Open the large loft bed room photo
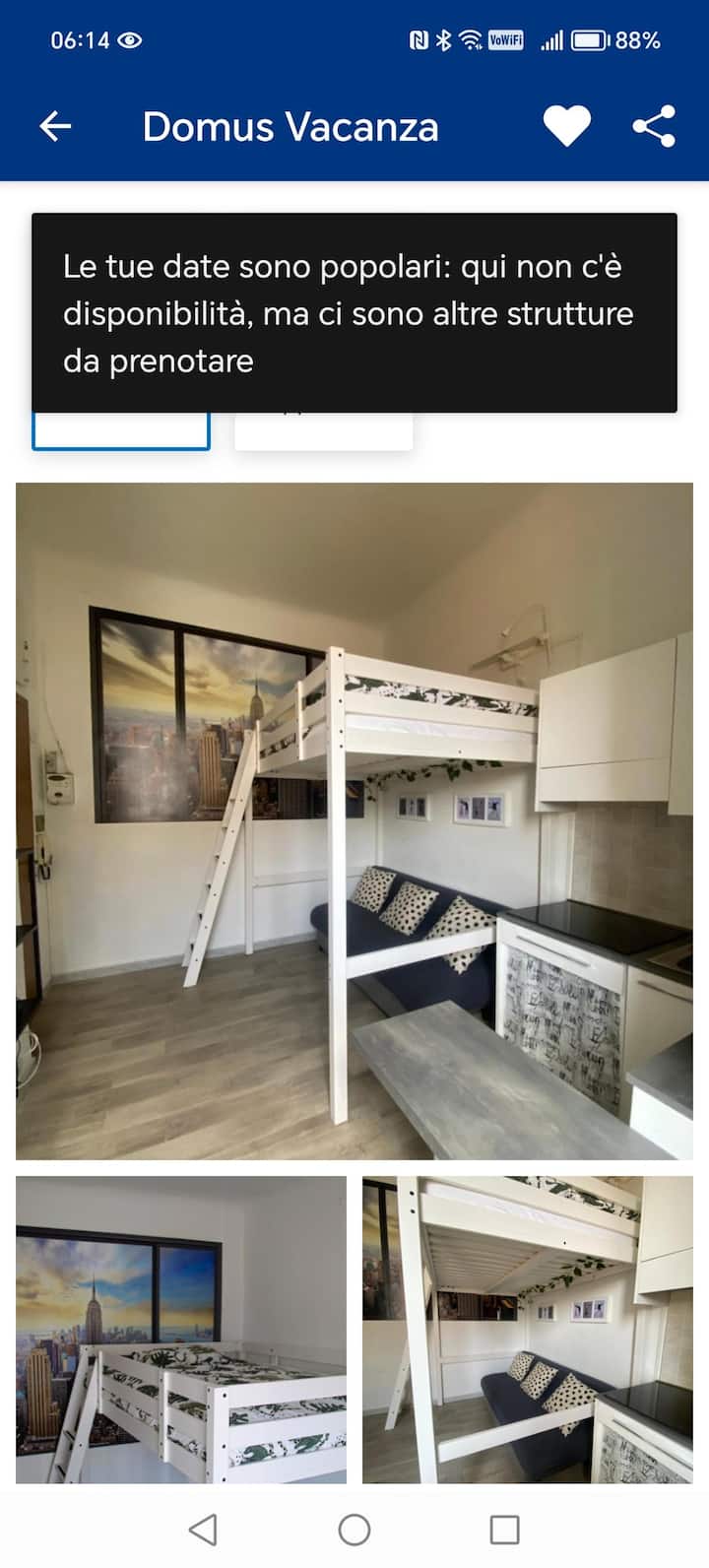The image size is (709, 1568). pos(354,820)
